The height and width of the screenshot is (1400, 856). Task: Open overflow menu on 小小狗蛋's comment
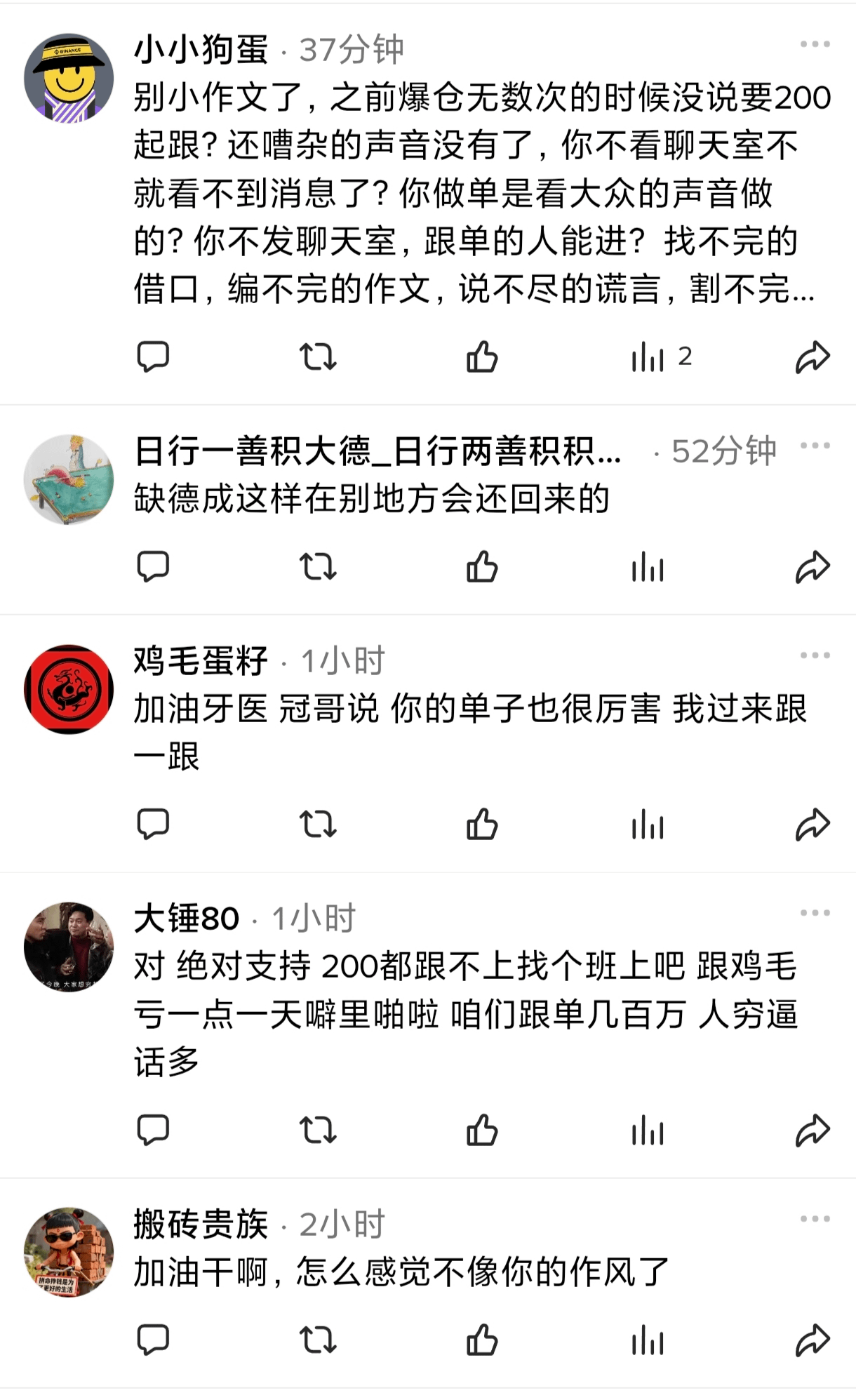815,44
